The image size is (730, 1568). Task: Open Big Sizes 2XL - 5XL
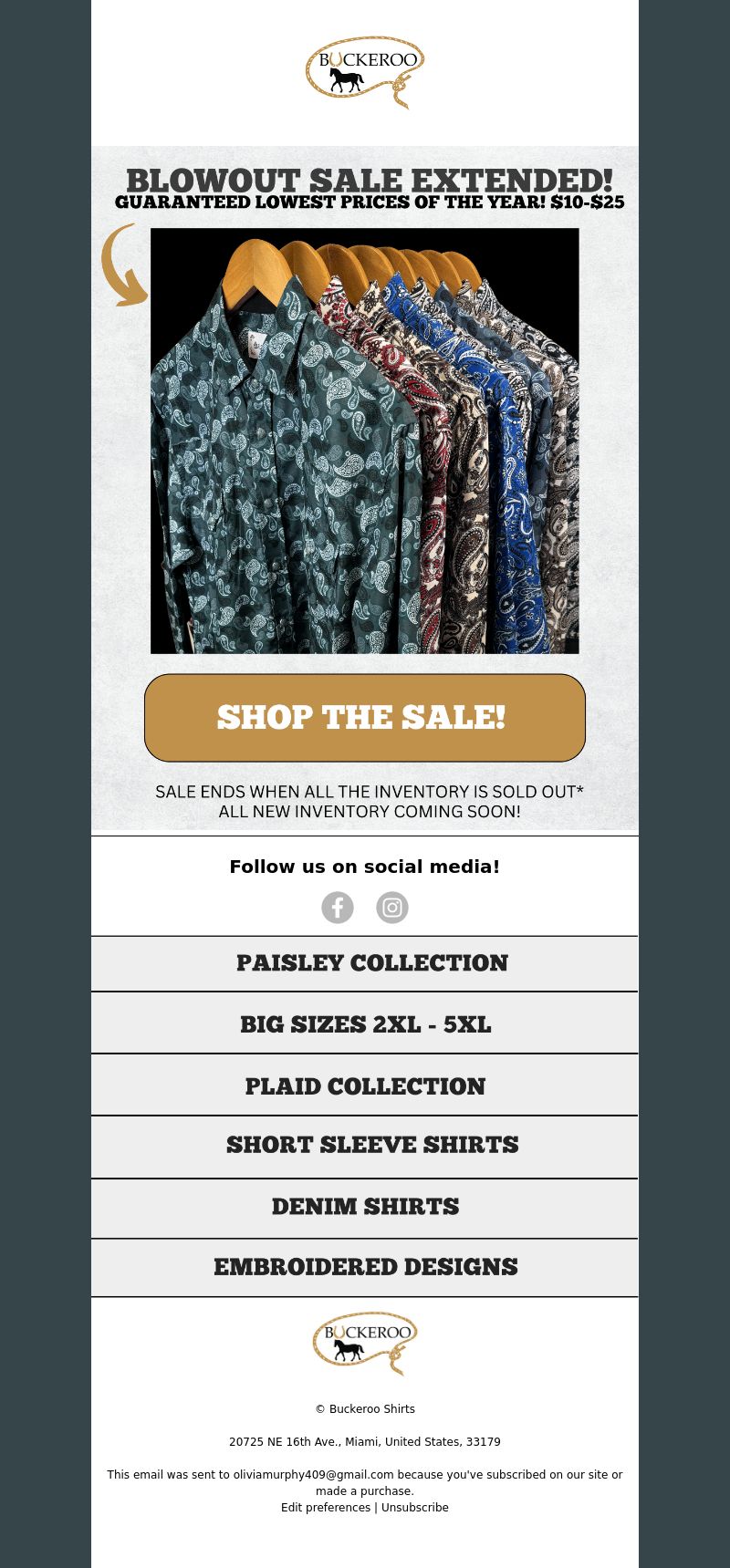365,1024
